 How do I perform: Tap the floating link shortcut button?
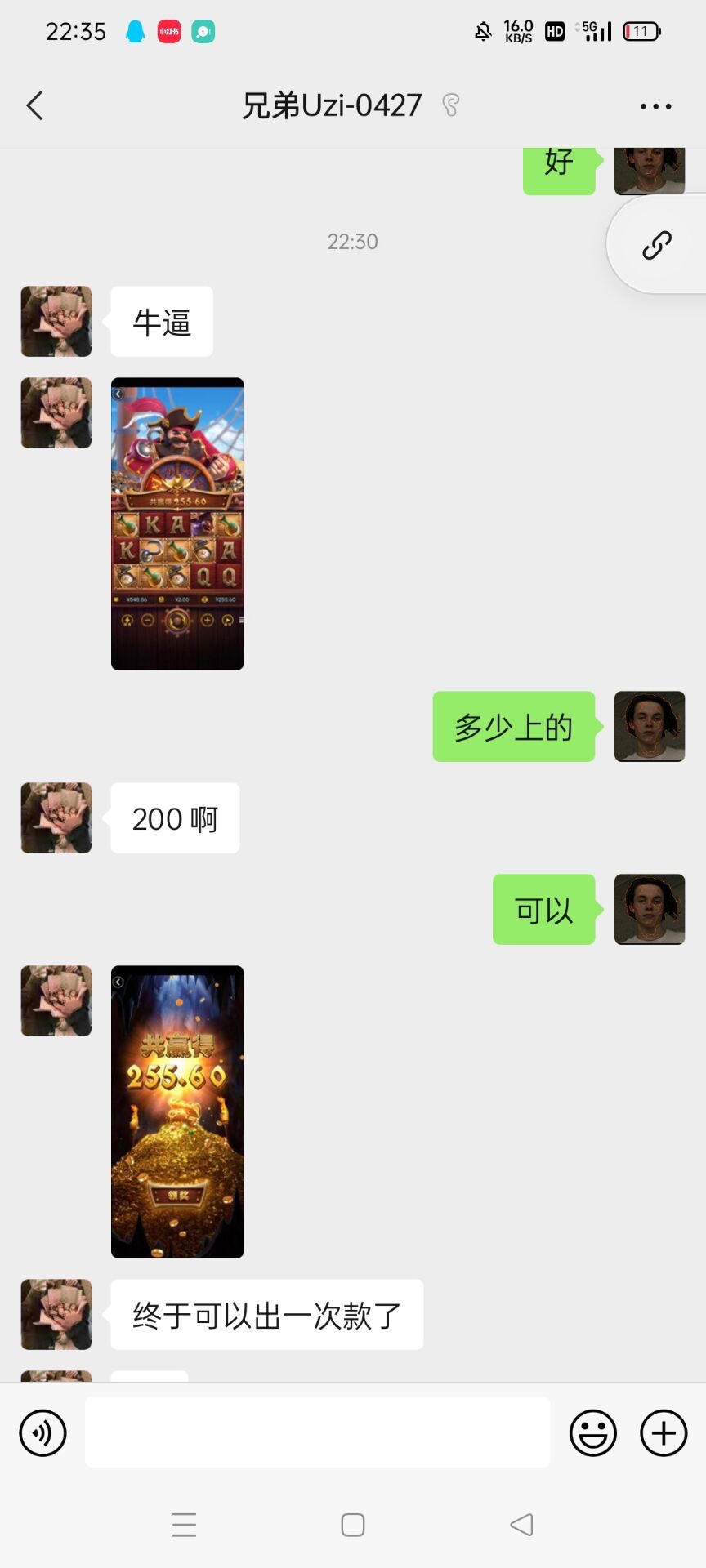pos(656,245)
